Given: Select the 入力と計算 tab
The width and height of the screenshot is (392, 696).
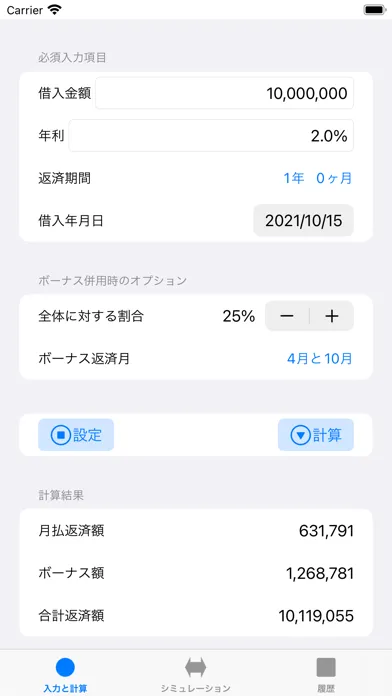Looking at the screenshot, I should [x=65, y=675].
